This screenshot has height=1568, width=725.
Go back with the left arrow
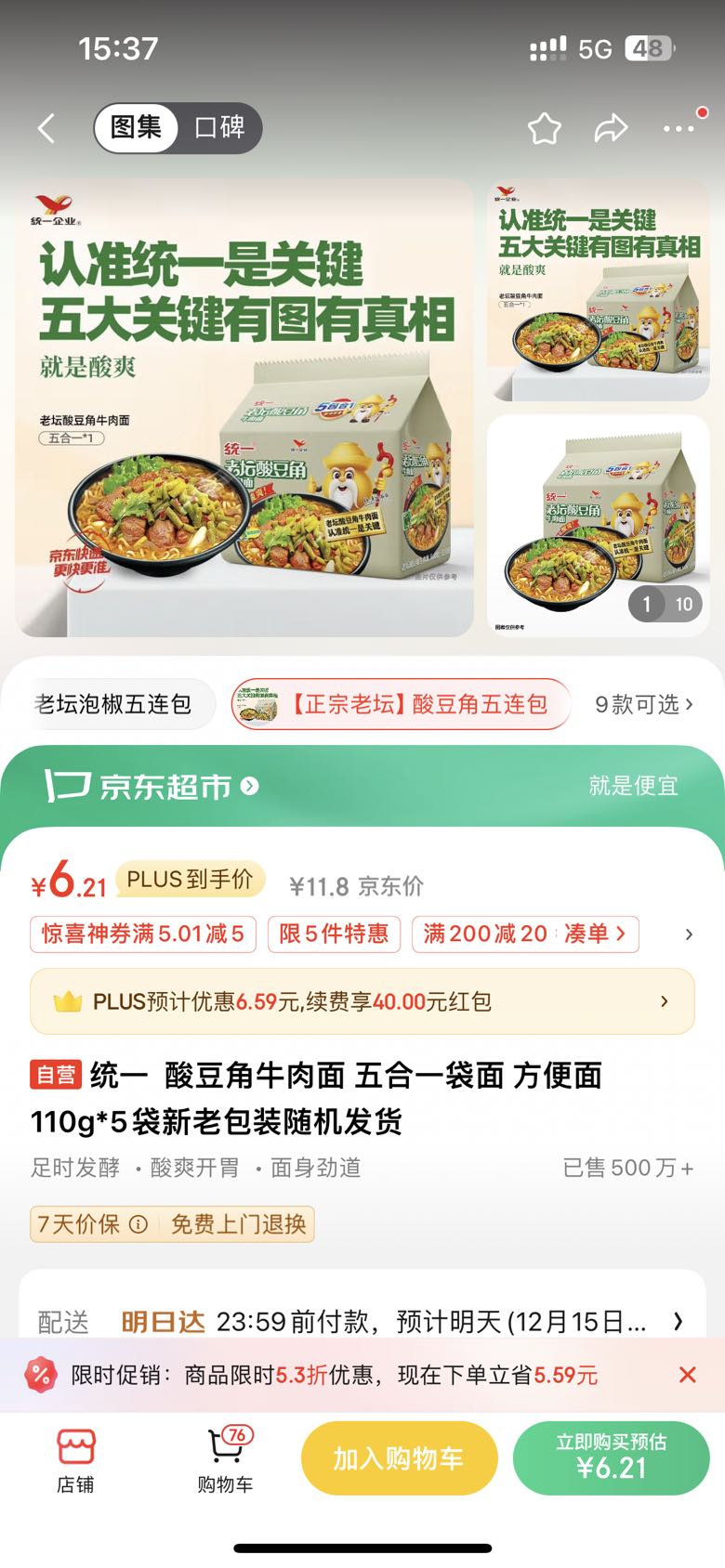pos(46,129)
